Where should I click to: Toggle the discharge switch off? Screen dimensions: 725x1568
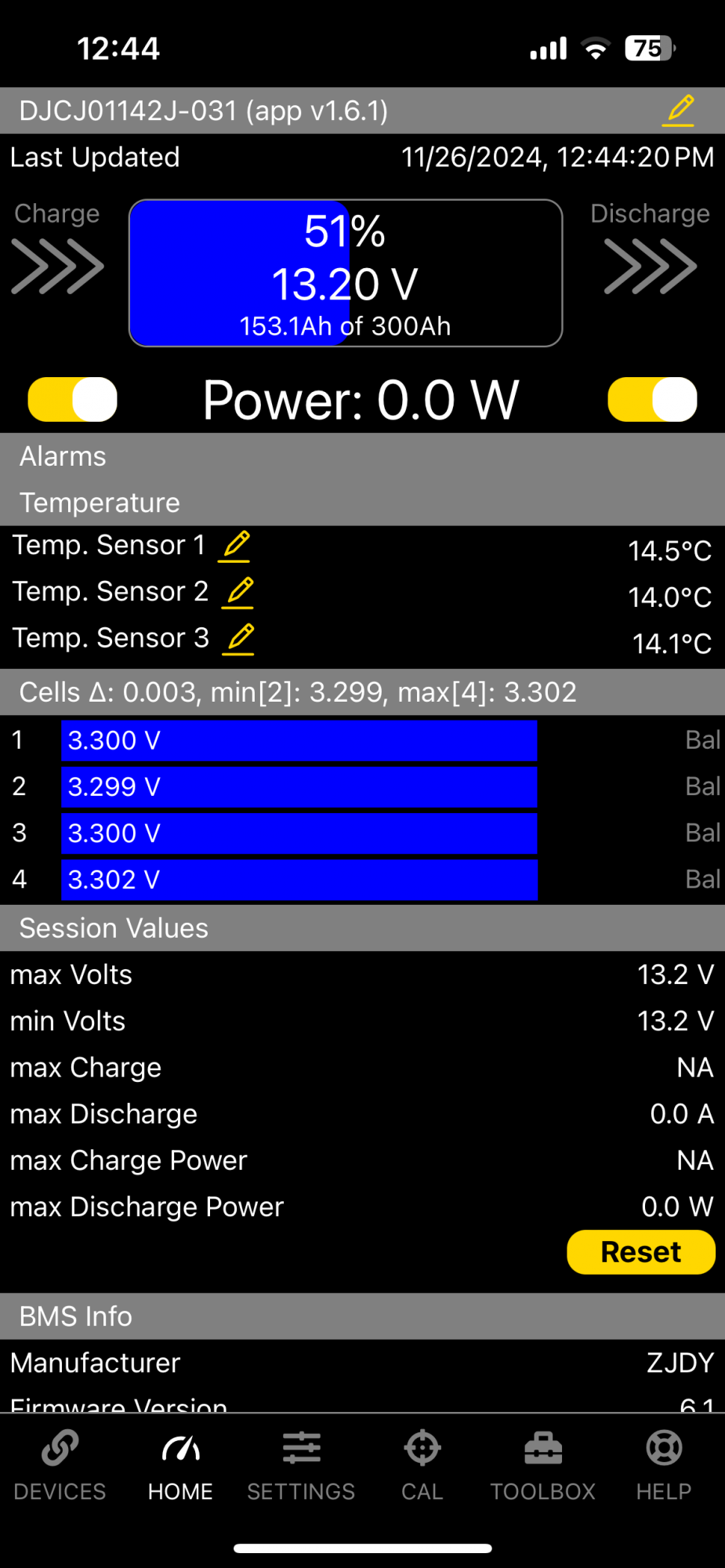[x=652, y=400]
